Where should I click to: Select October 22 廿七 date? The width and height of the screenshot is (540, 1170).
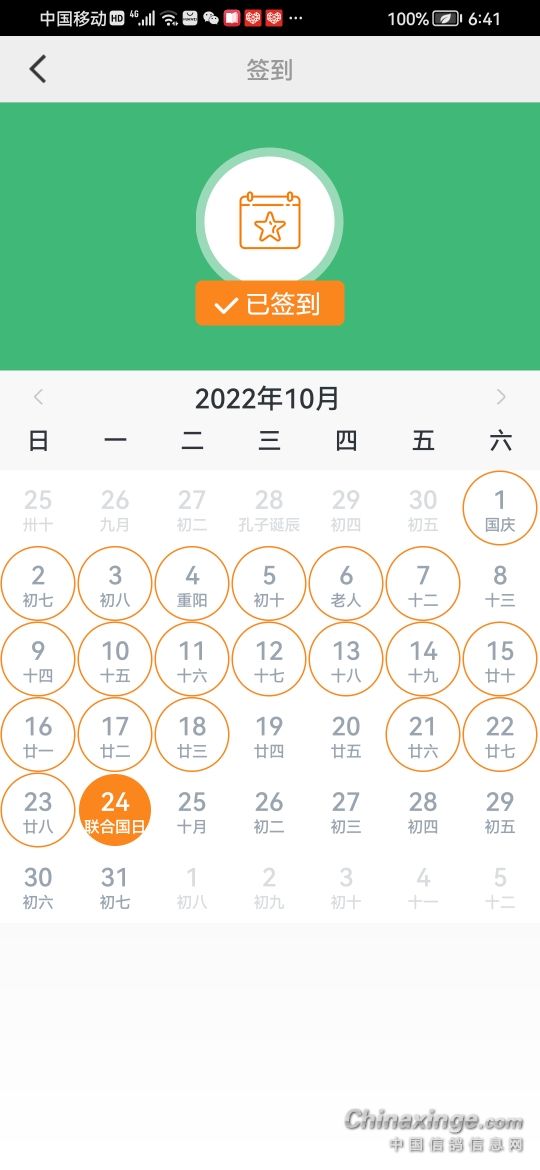click(x=500, y=735)
